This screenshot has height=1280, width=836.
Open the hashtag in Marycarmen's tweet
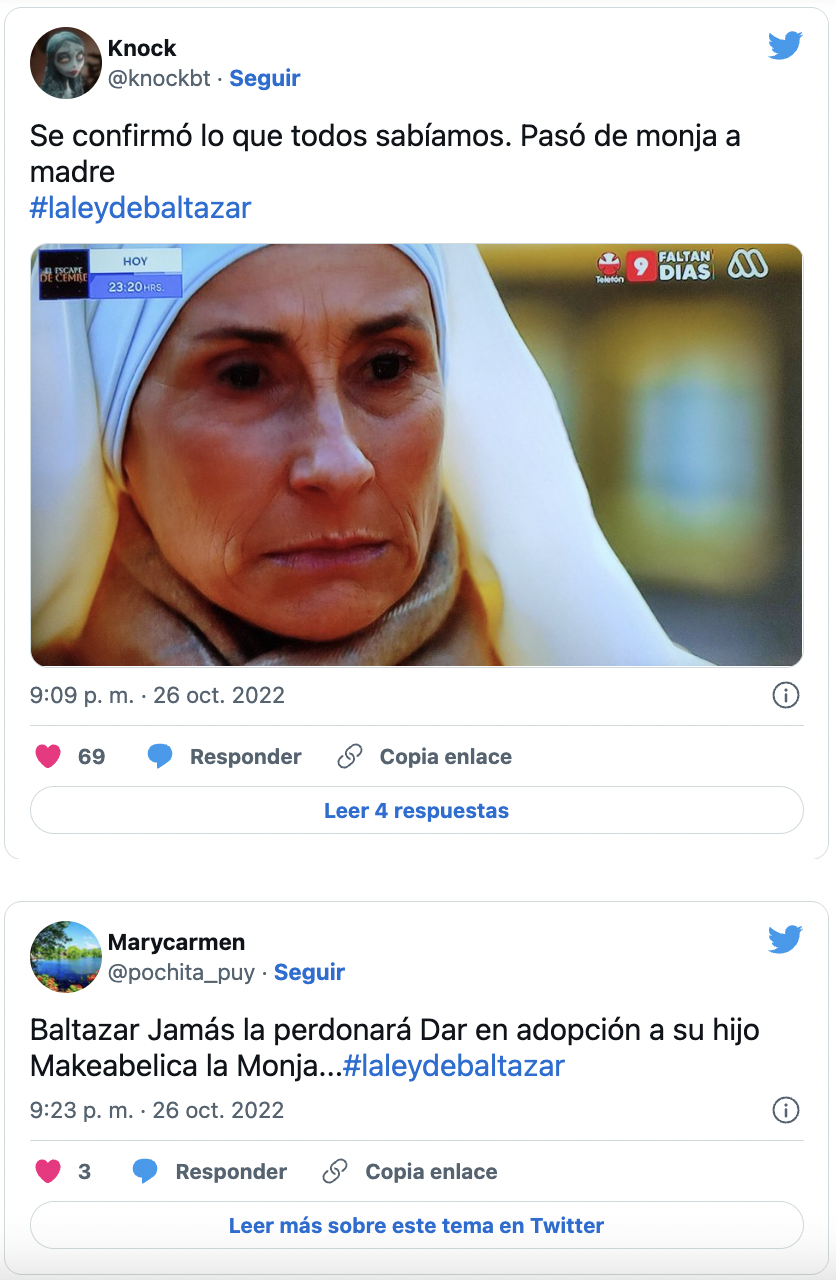point(453,1066)
